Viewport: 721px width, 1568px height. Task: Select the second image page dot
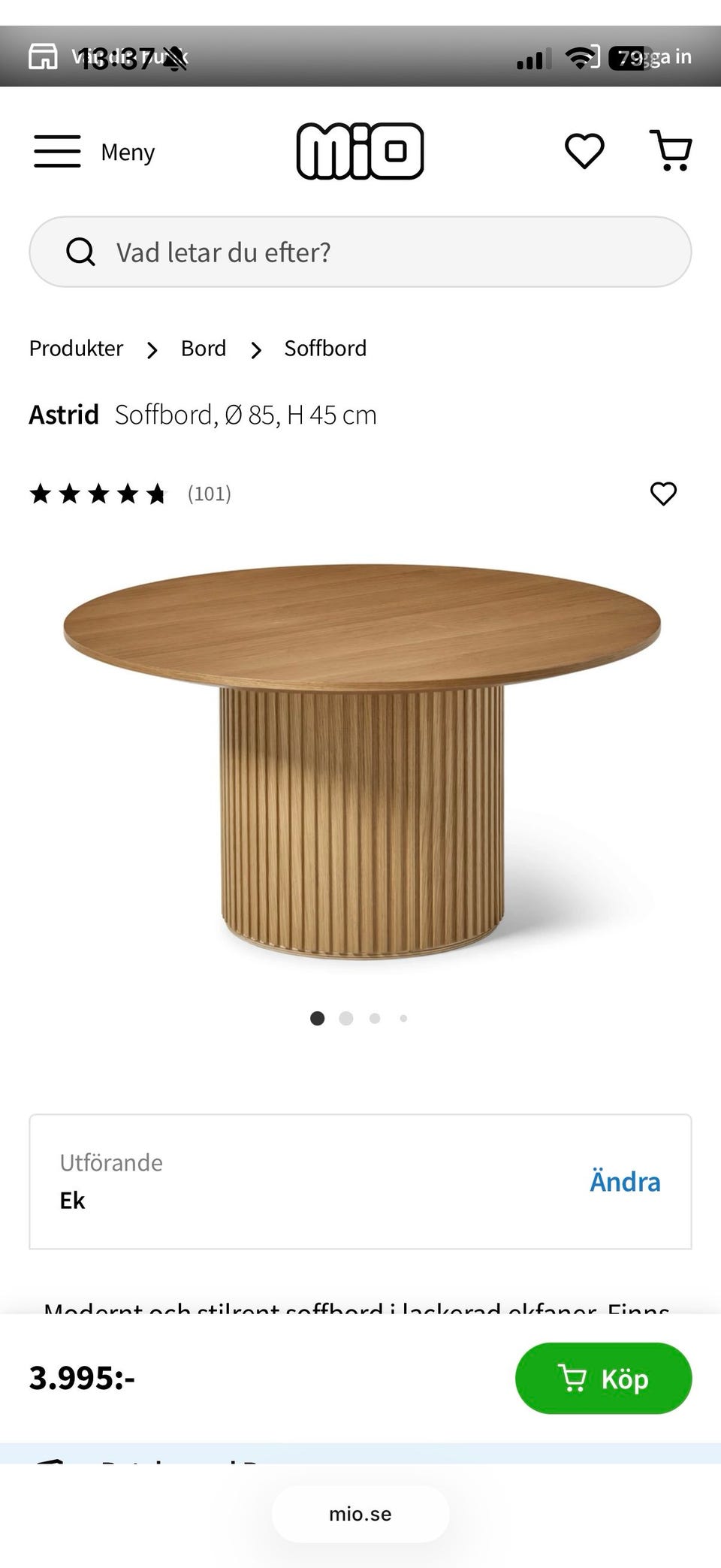[x=346, y=1018]
